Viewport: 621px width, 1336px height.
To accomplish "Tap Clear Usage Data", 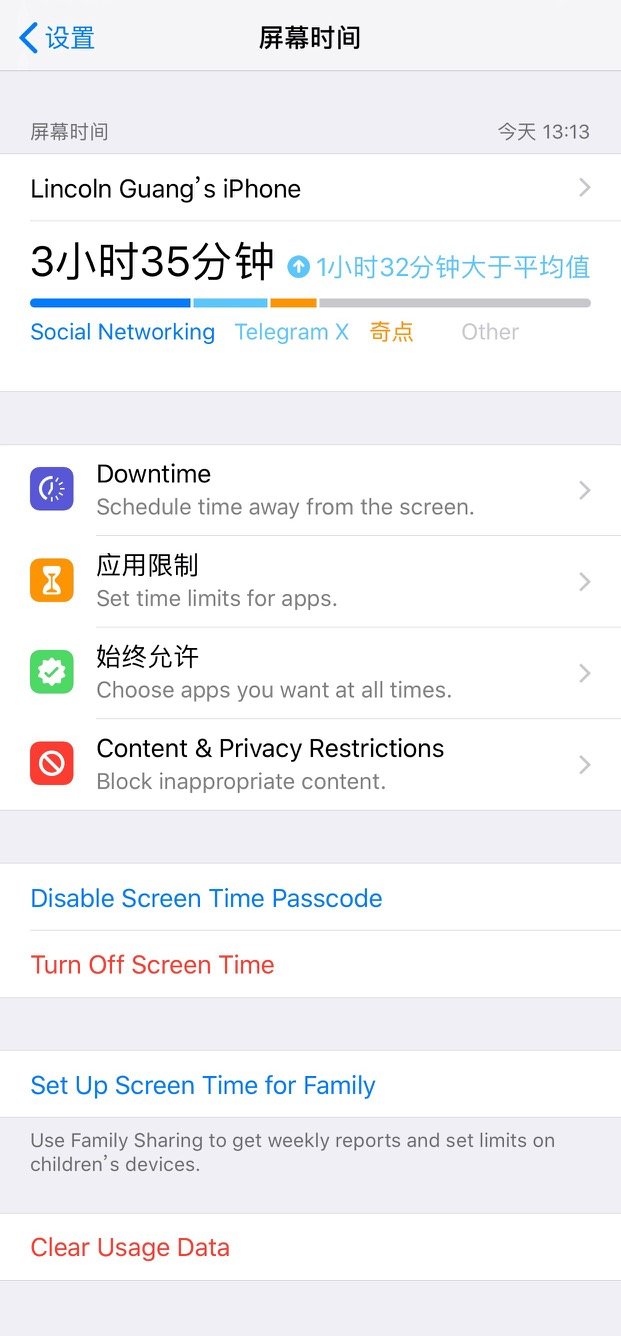I will pyautogui.click(x=310, y=1247).
